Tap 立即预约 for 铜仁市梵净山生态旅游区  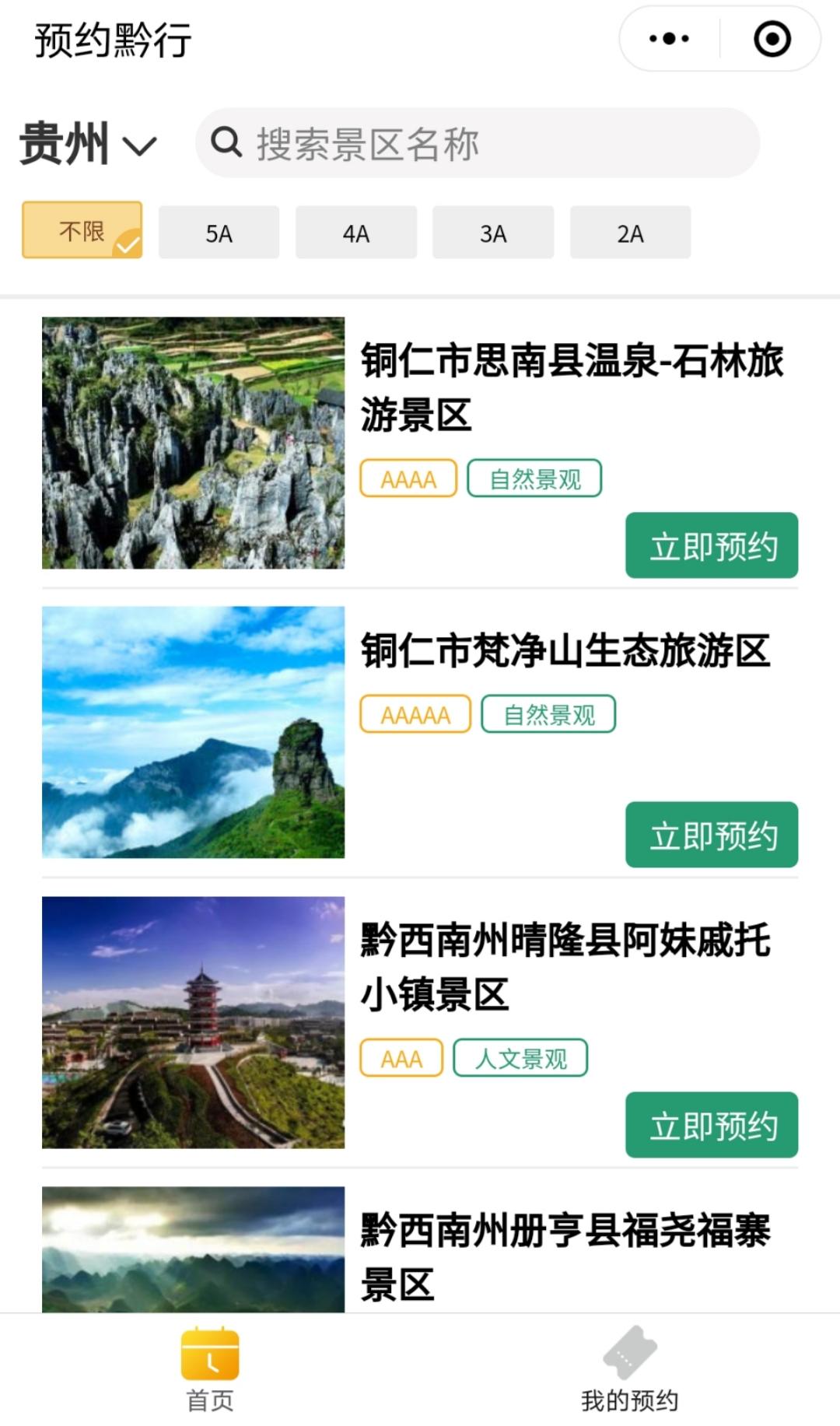711,834
